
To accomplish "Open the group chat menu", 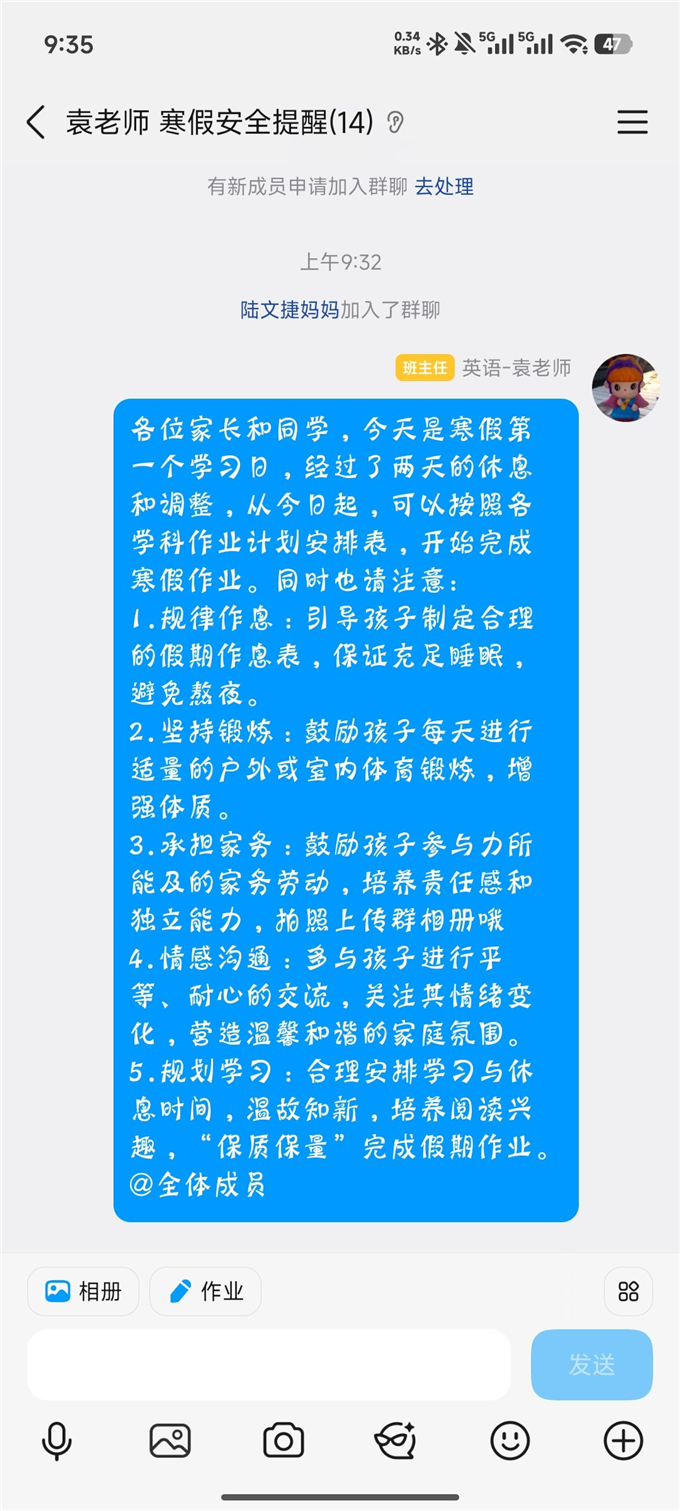I will click(x=631, y=123).
